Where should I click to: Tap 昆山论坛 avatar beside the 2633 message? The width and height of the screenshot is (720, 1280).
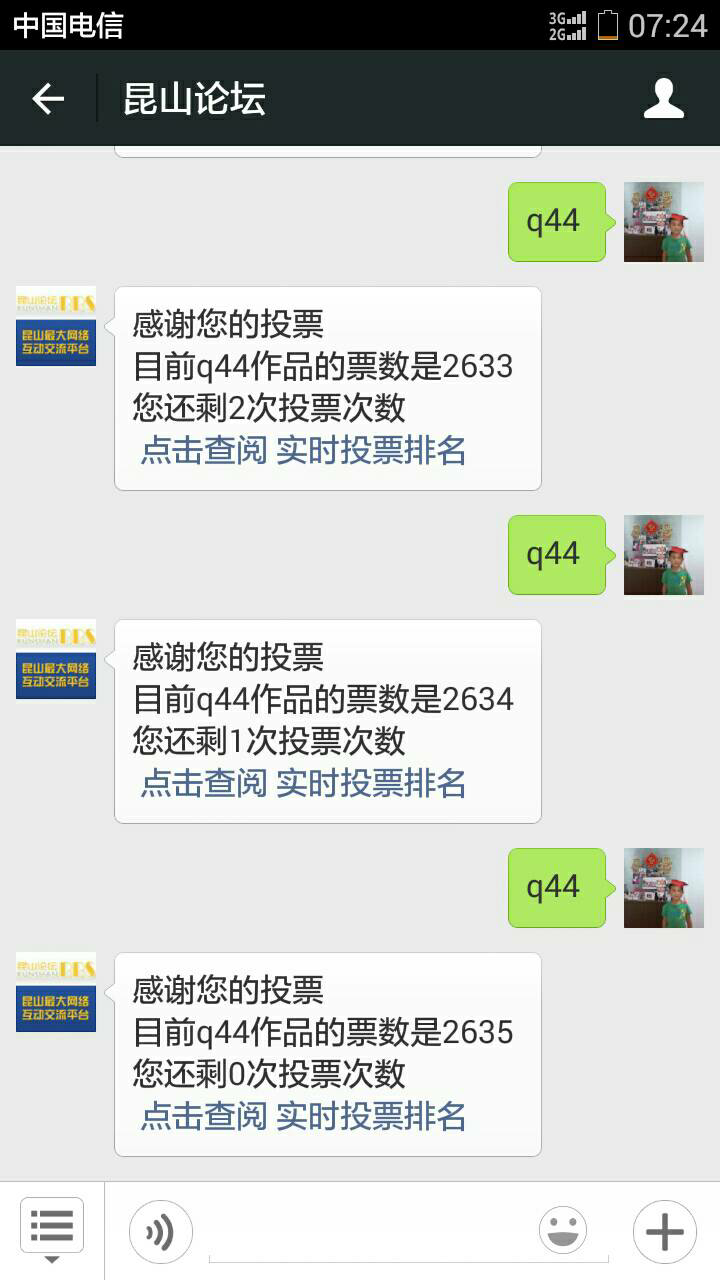(x=56, y=326)
